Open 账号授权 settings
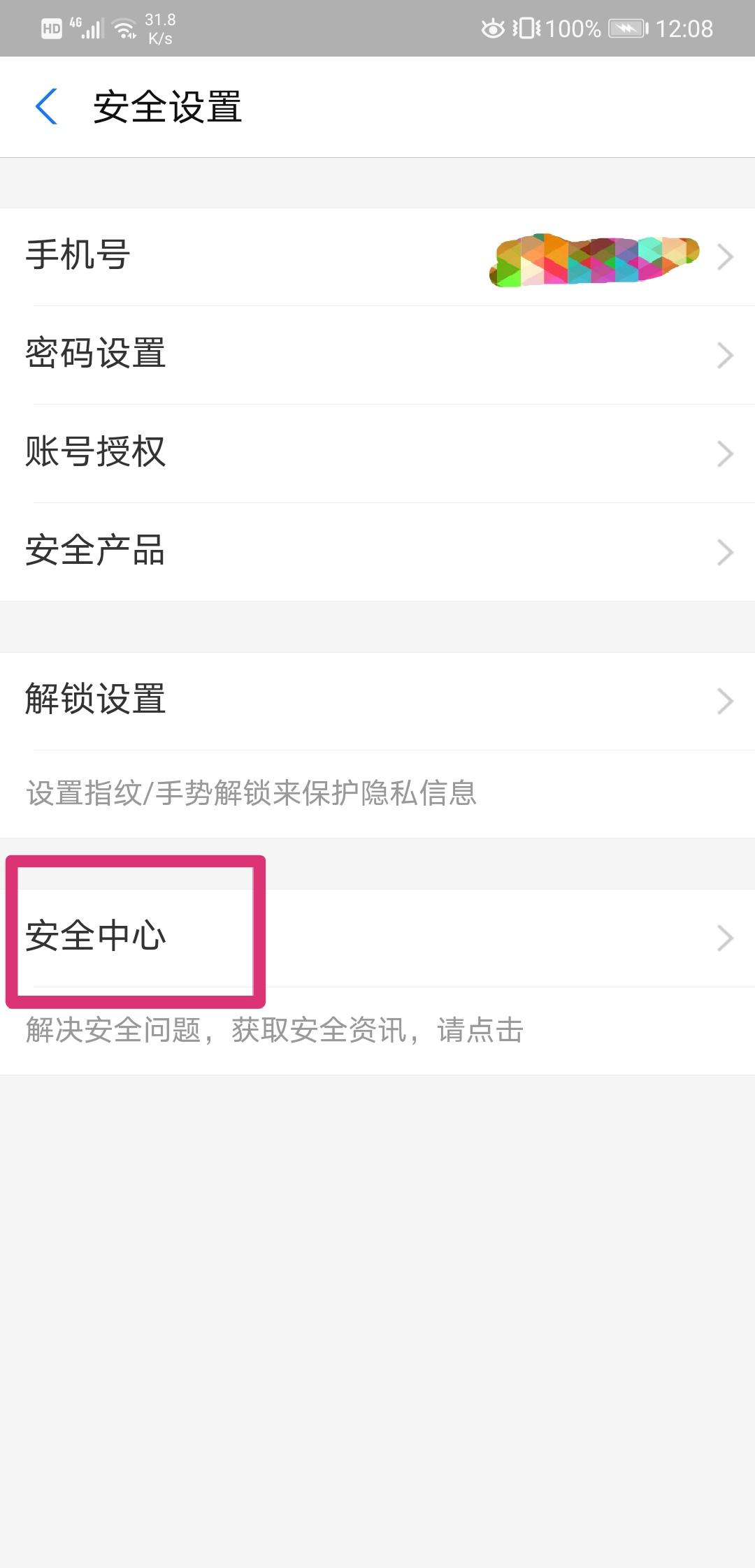This screenshot has width=755, height=1568. pos(377,453)
